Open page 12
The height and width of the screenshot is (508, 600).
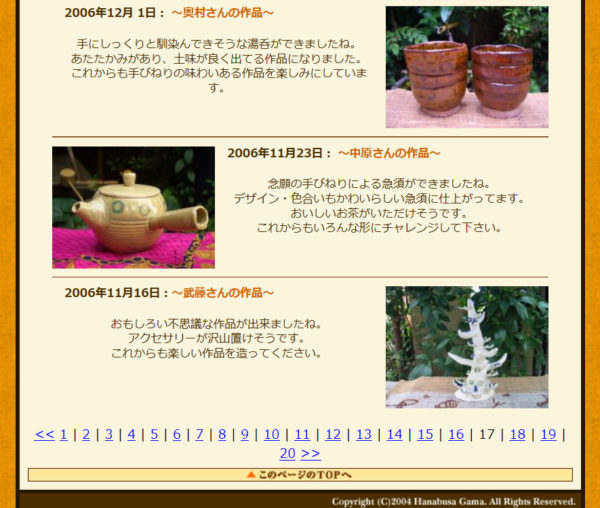tap(333, 435)
